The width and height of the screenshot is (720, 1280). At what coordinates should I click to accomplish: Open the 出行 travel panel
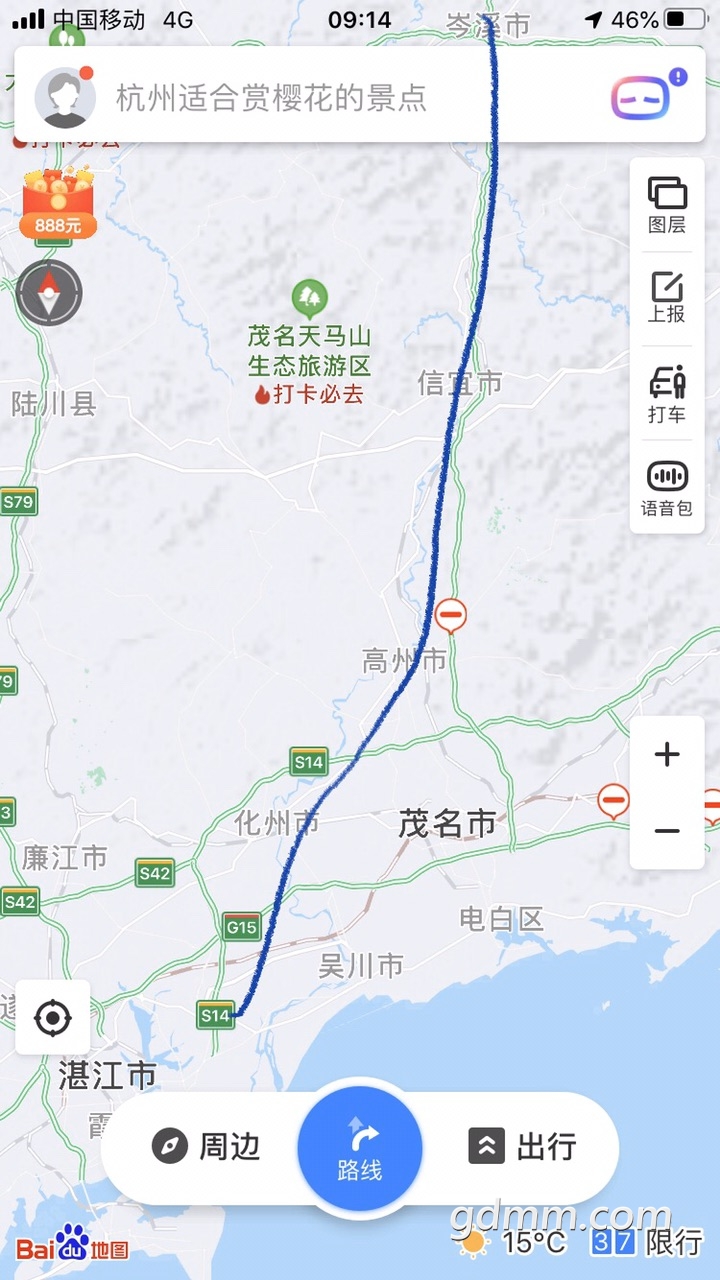point(523,1146)
